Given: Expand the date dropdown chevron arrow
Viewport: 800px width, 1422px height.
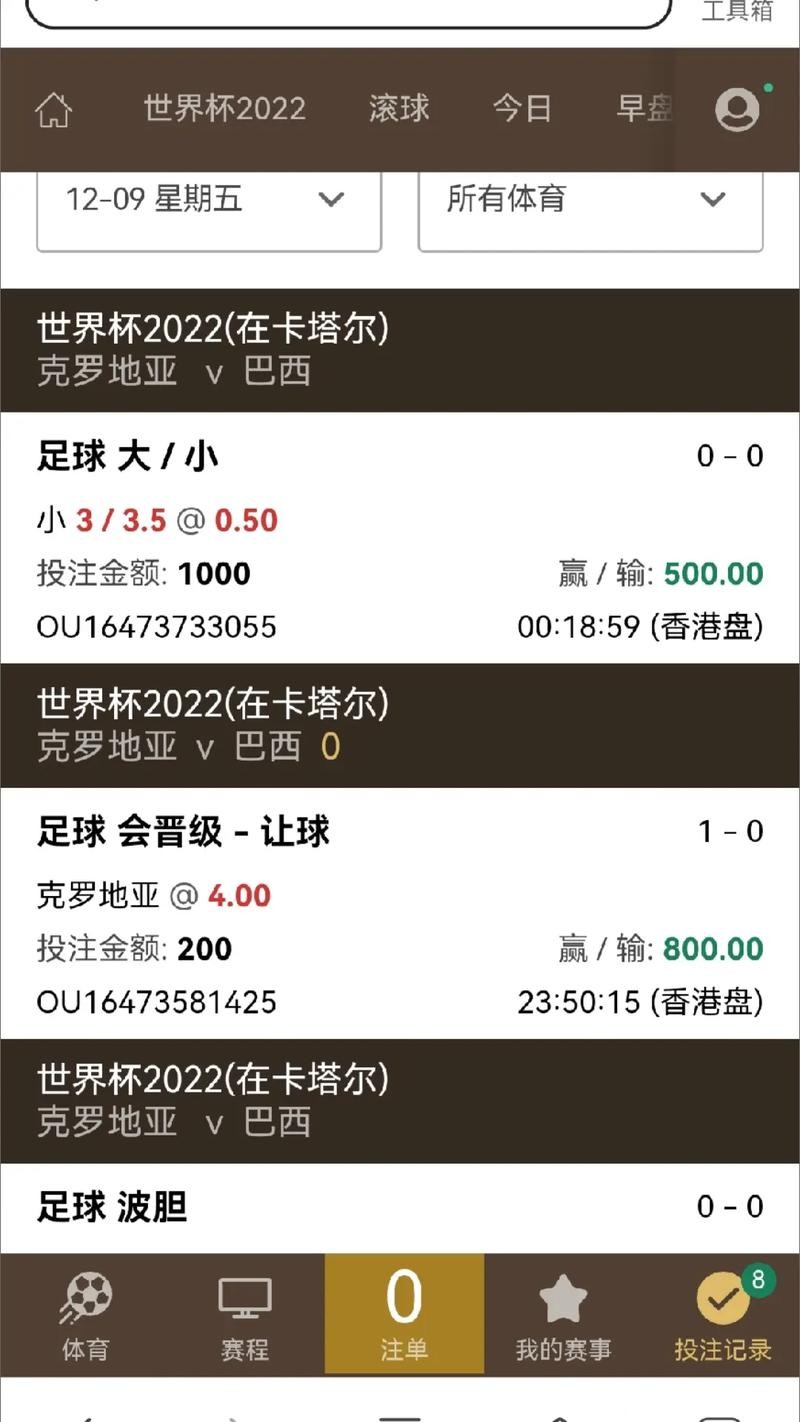Looking at the screenshot, I should pos(332,200).
